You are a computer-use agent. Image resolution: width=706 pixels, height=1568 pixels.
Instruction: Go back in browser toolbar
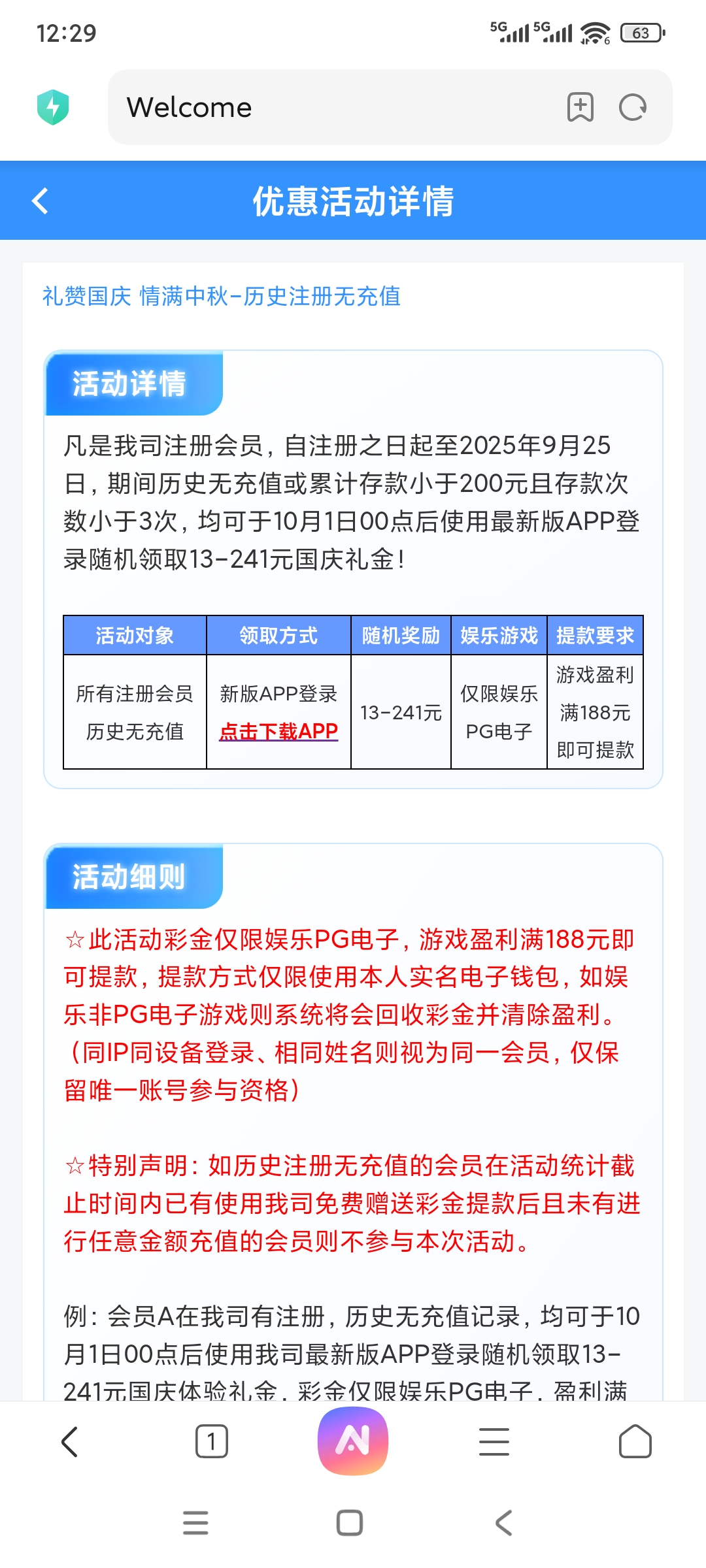point(70,1441)
